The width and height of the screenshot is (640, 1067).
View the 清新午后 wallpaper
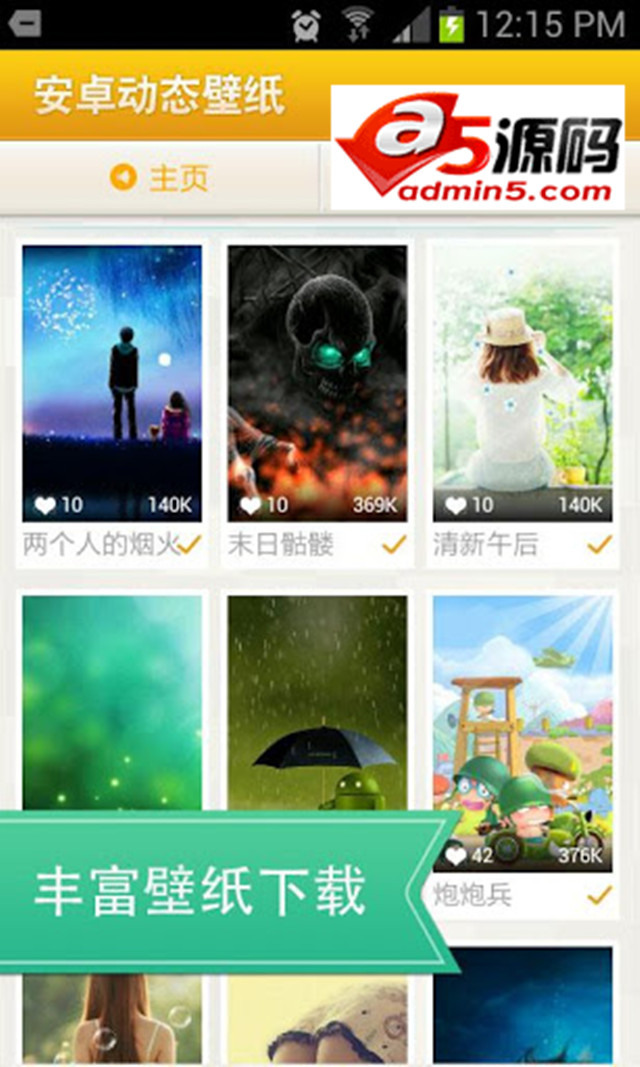[522, 383]
